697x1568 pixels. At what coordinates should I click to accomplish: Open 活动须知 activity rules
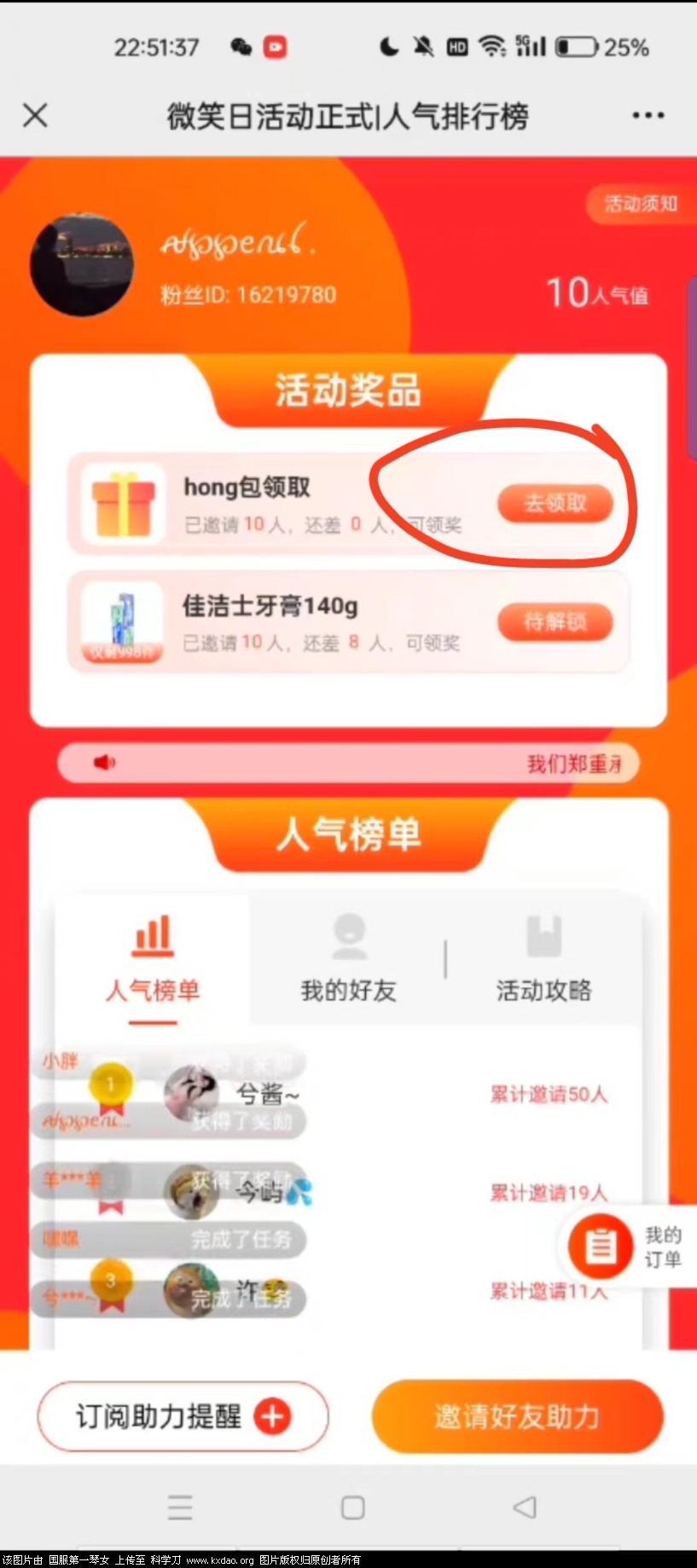[x=640, y=204]
